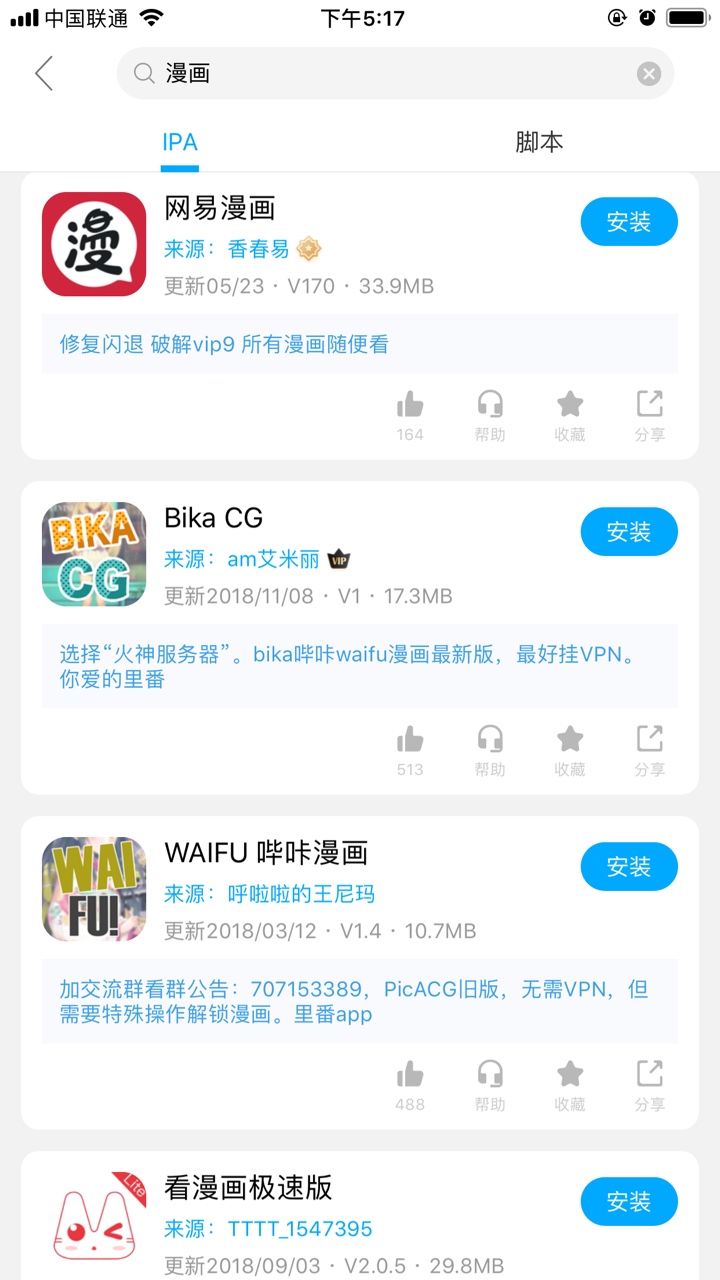The width and height of the screenshot is (720, 1280).
Task: Share the 网易漫画 app
Action: click(x=650, y=414)
